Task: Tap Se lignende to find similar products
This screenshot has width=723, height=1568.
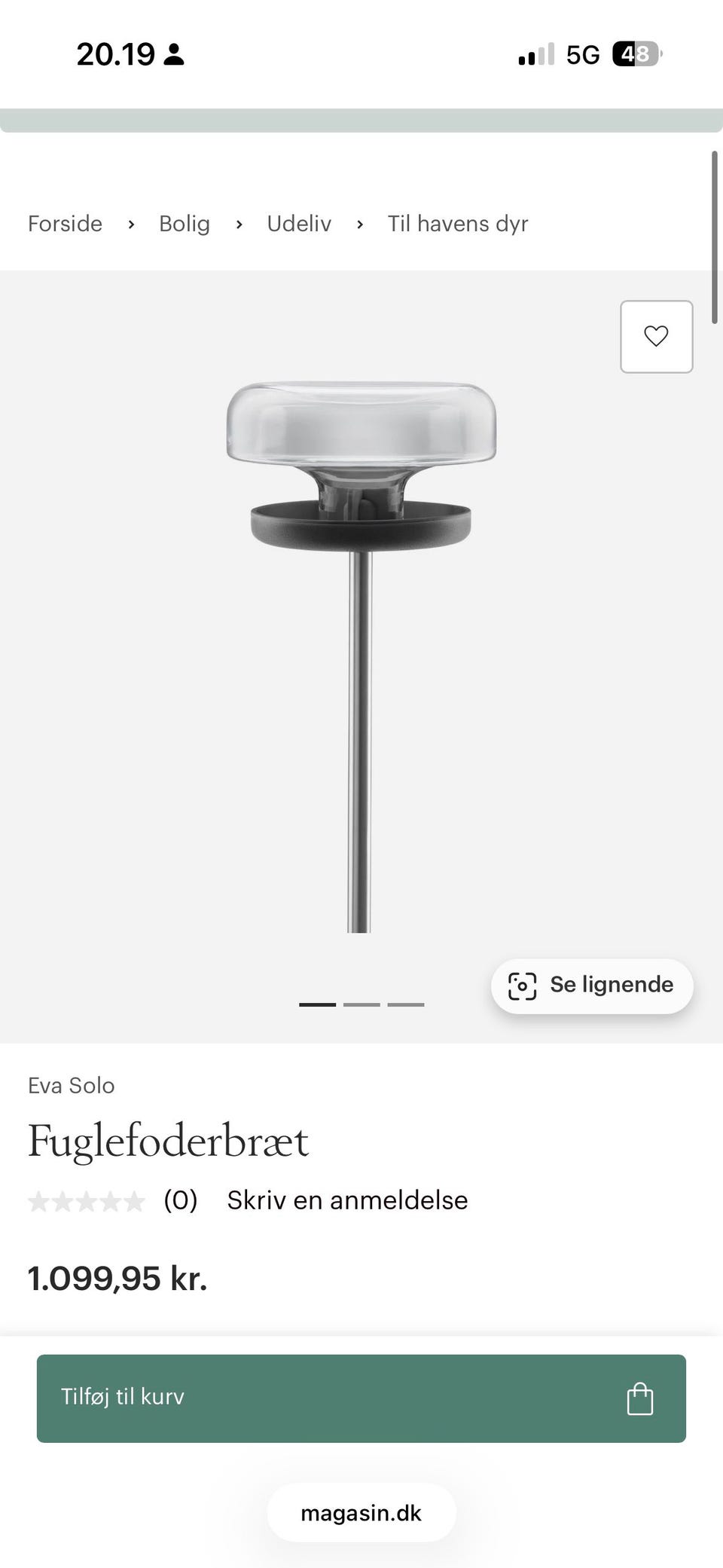Action: 592,986
